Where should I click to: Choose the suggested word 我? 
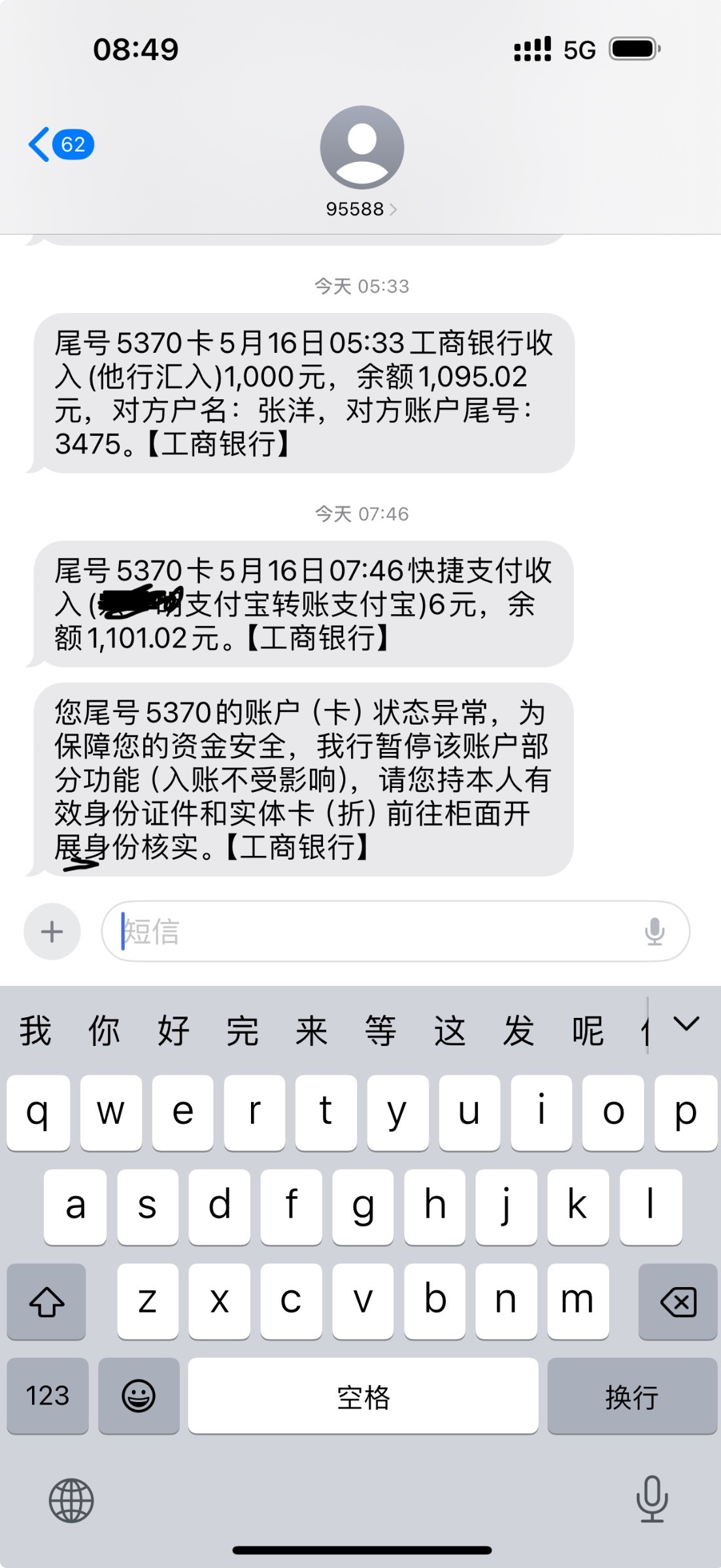tap(35, 1031)
